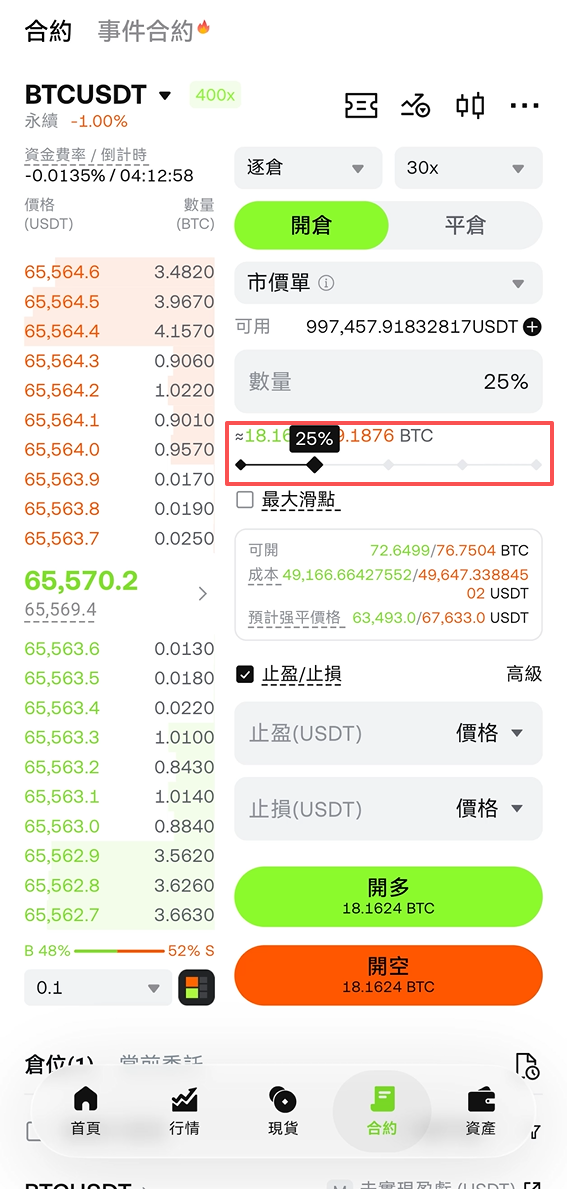Screen dimensions: 567x1189
Task: Open short position with 開空
Action: 388,976
